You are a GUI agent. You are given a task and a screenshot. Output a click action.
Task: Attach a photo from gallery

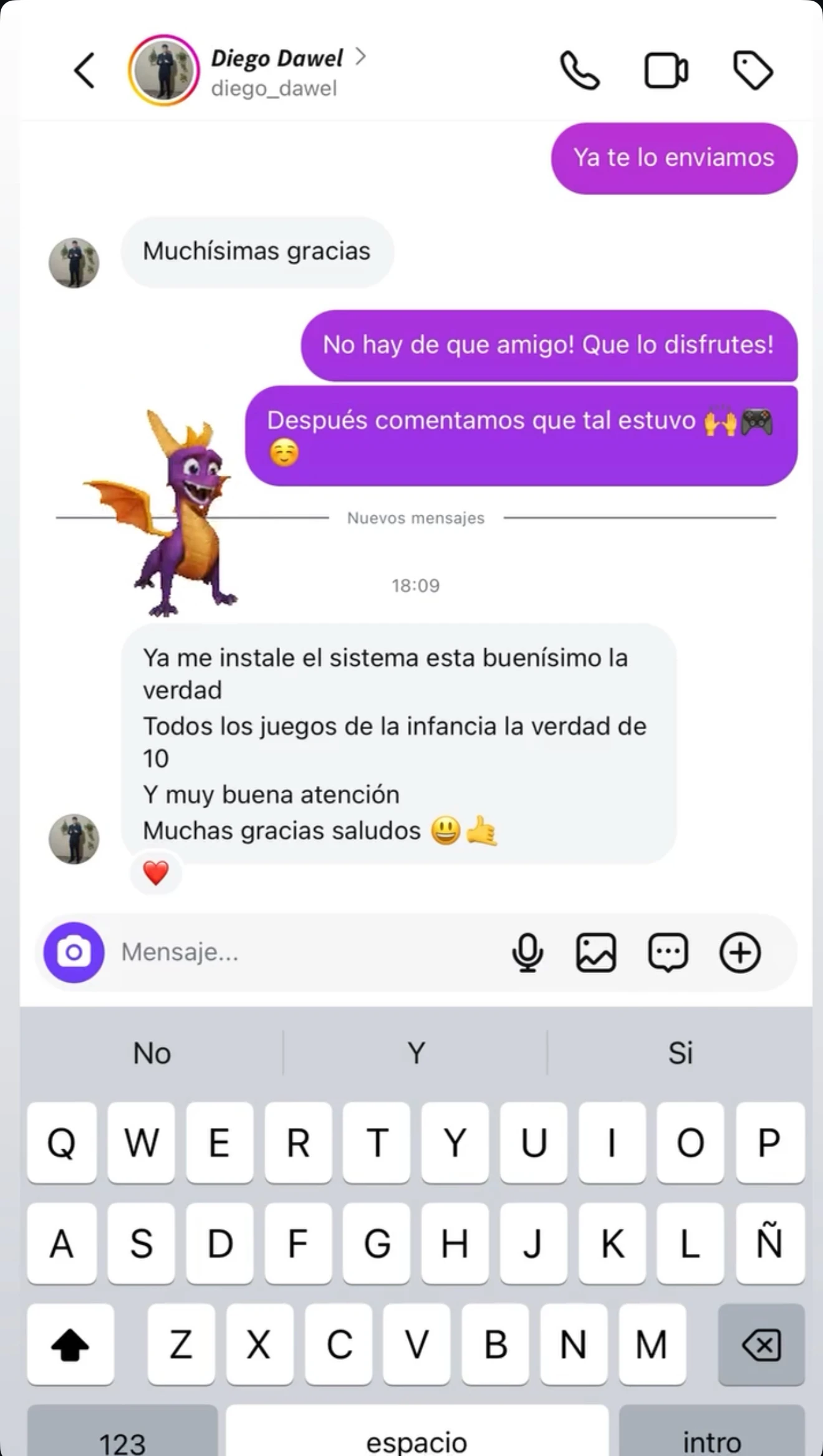[596, 952]
